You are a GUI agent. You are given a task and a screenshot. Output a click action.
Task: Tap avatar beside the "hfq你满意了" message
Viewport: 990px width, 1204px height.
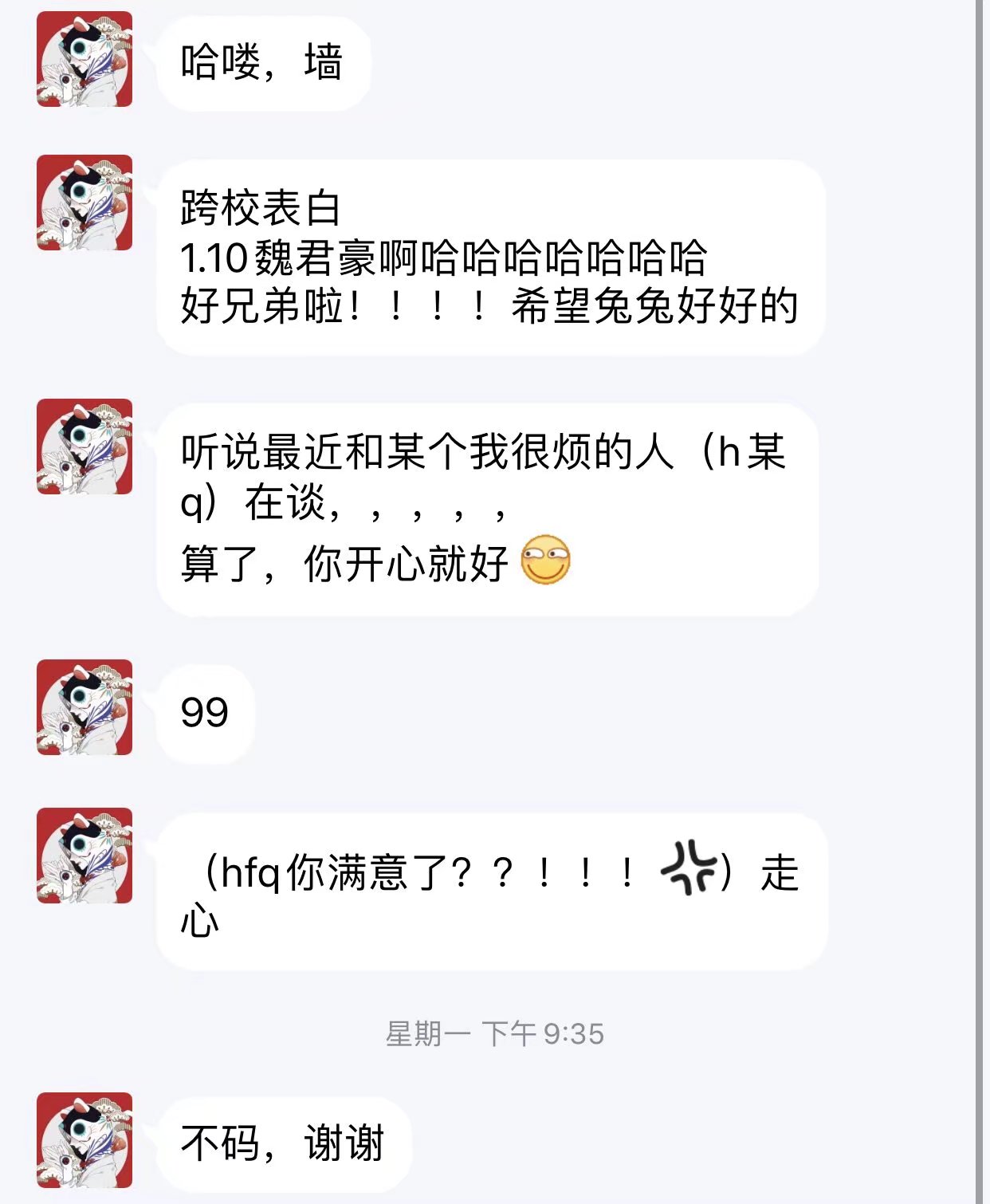84,856
